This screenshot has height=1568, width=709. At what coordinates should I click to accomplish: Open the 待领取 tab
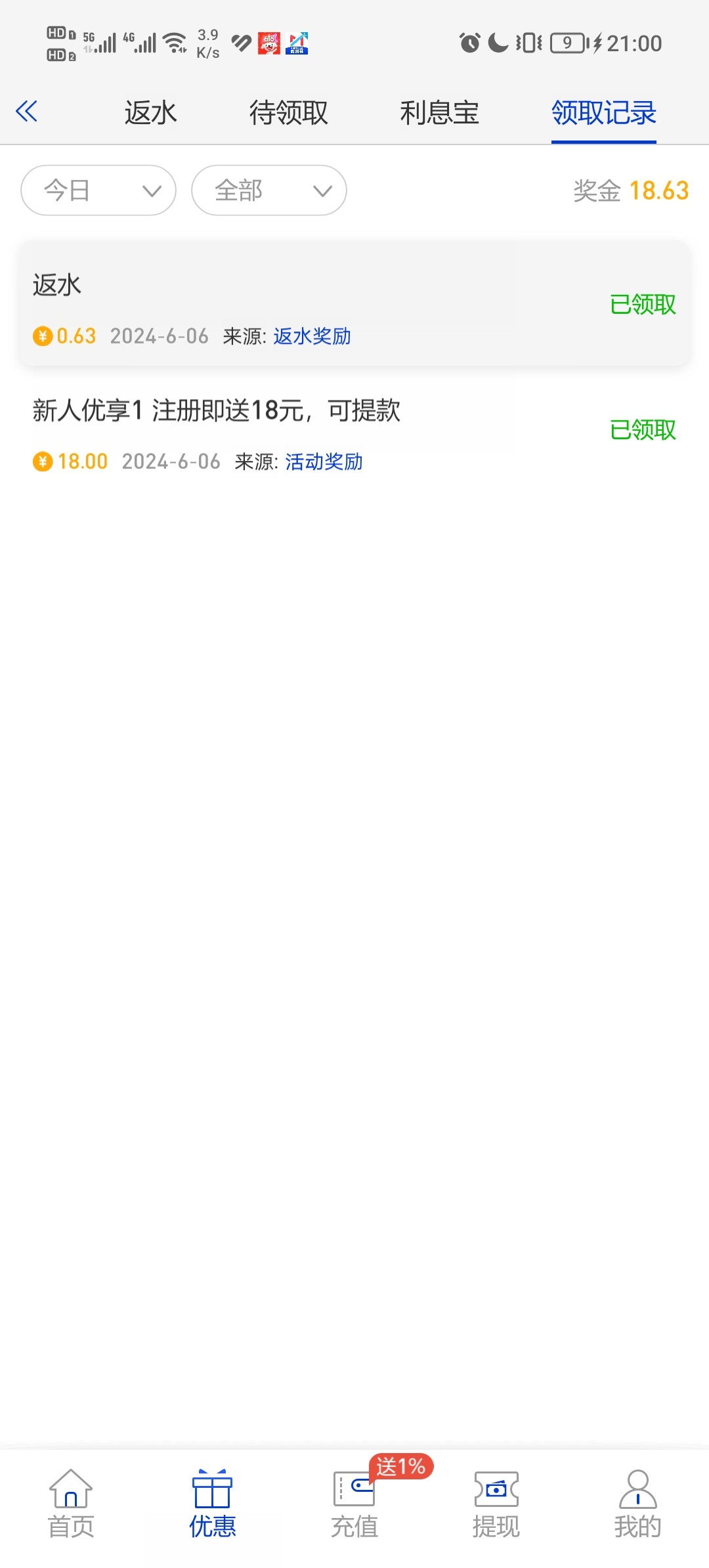288,113
